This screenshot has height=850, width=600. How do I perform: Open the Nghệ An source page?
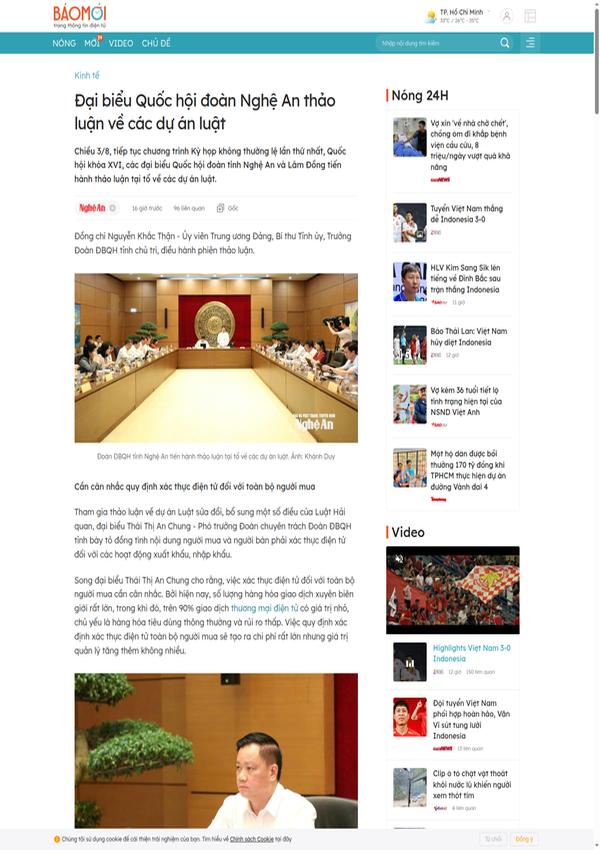(92, 208)
